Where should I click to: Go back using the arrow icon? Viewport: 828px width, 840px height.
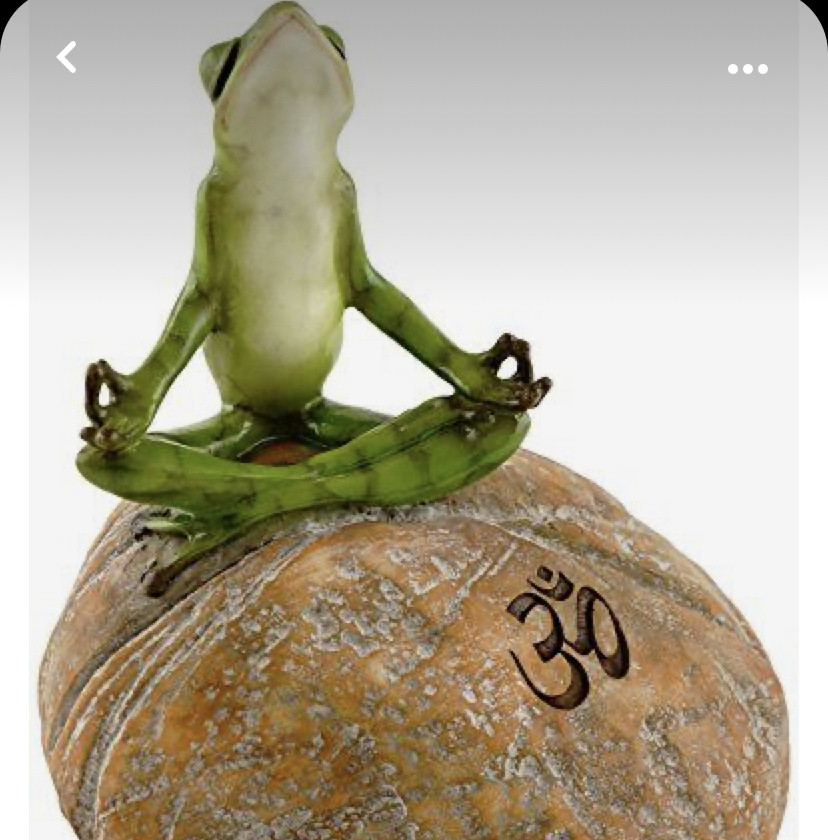(x=67, y=58)
